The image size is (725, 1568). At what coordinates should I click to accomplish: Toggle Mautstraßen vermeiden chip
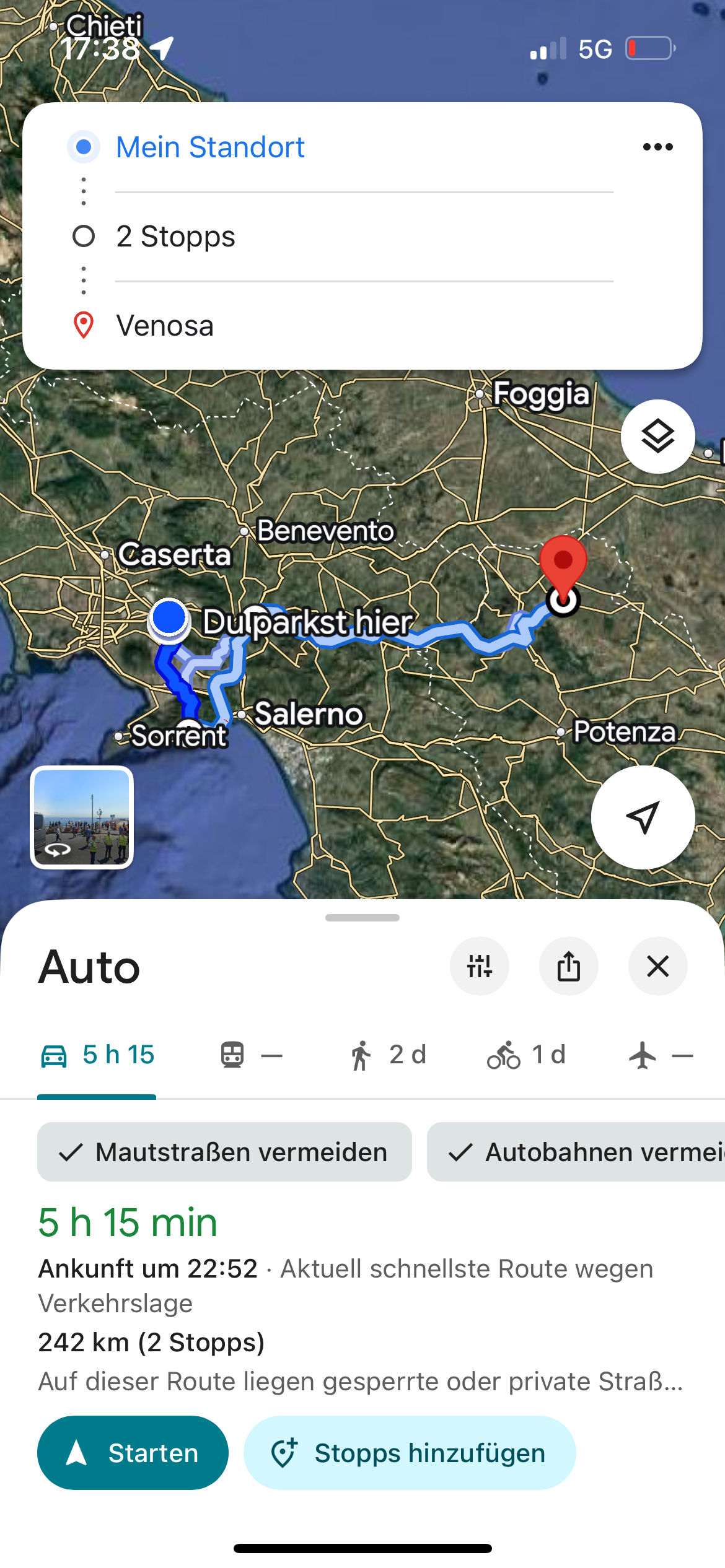coord(224,1152)
